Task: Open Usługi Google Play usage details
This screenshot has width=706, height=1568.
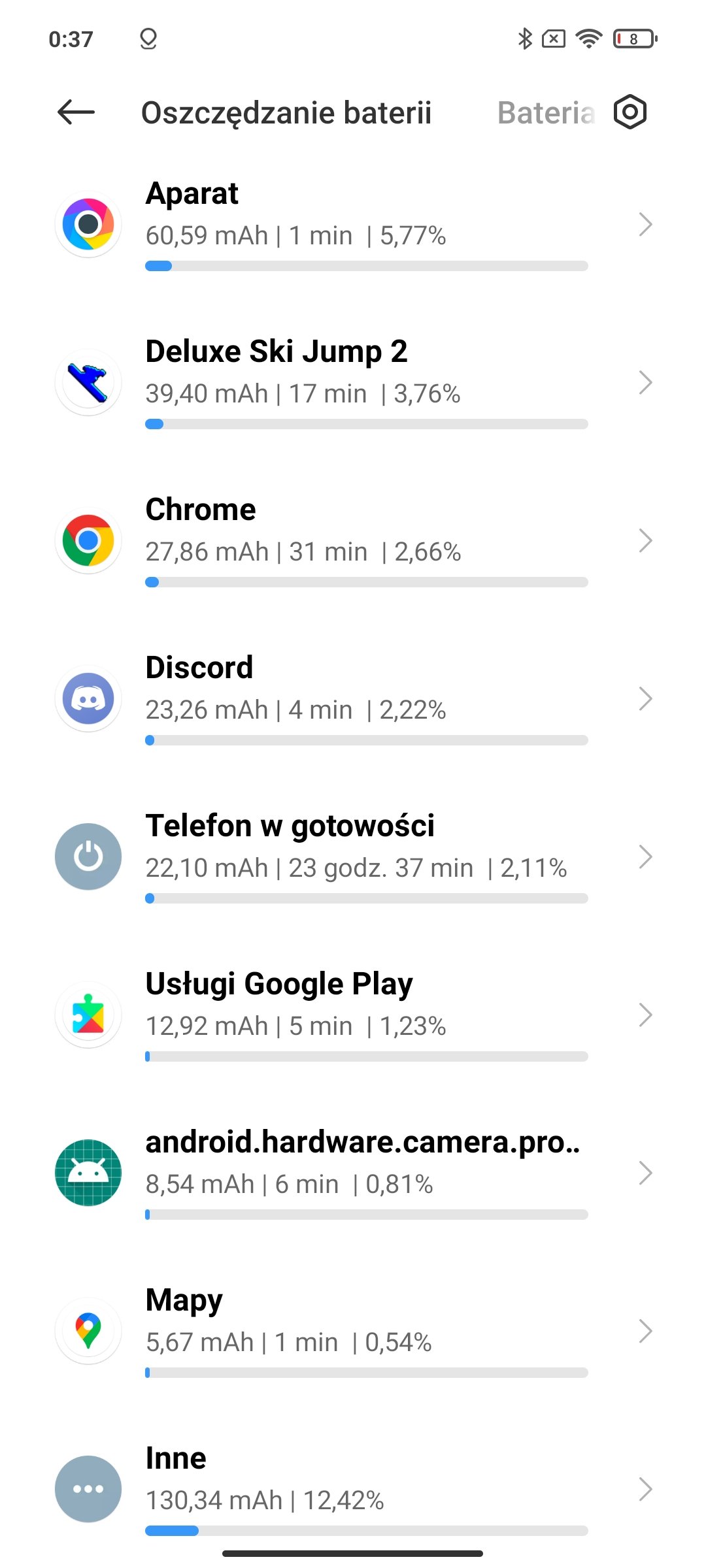Action: coord(353,1015)
